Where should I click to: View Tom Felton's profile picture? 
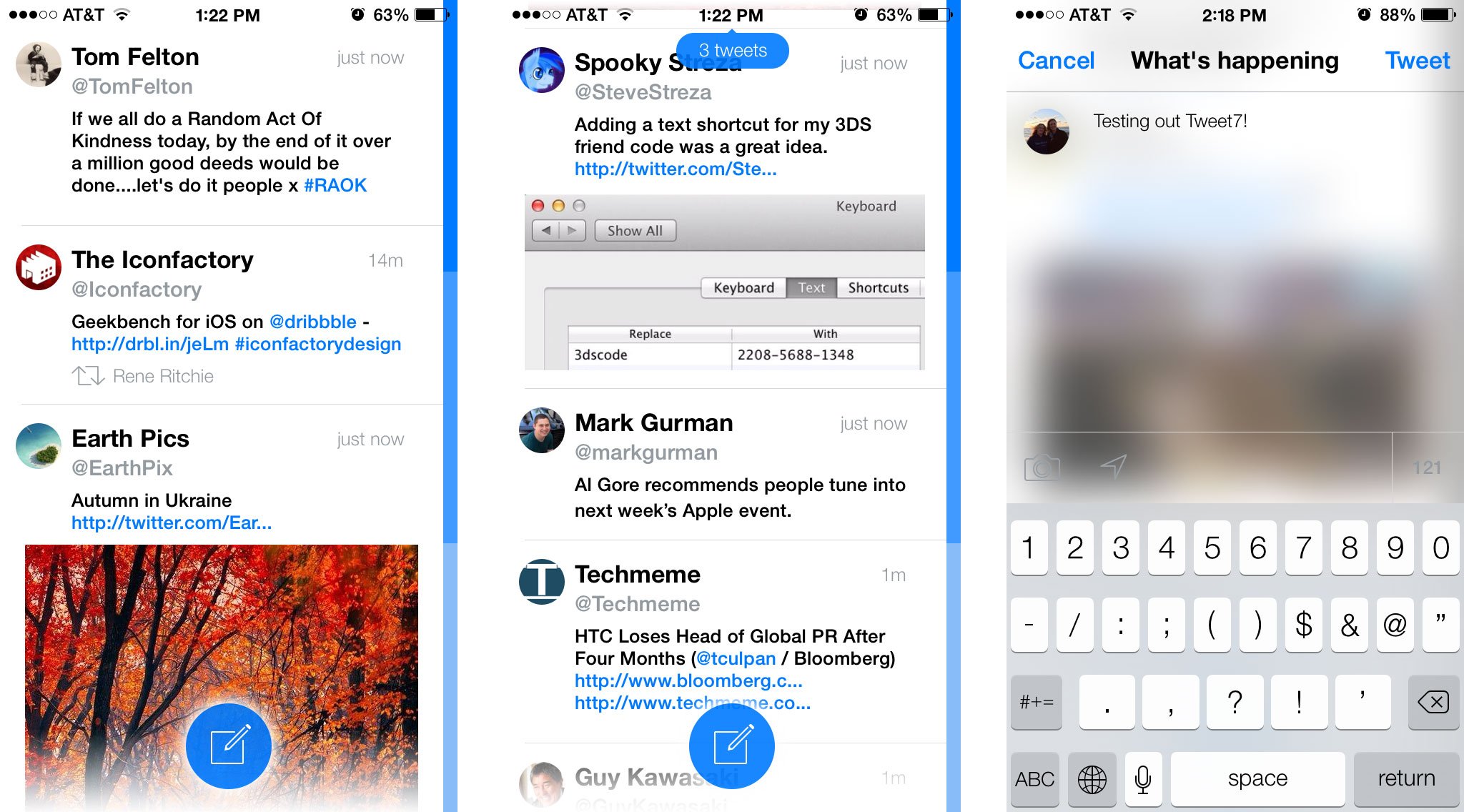pyautogui.click(x=39, y=64)
